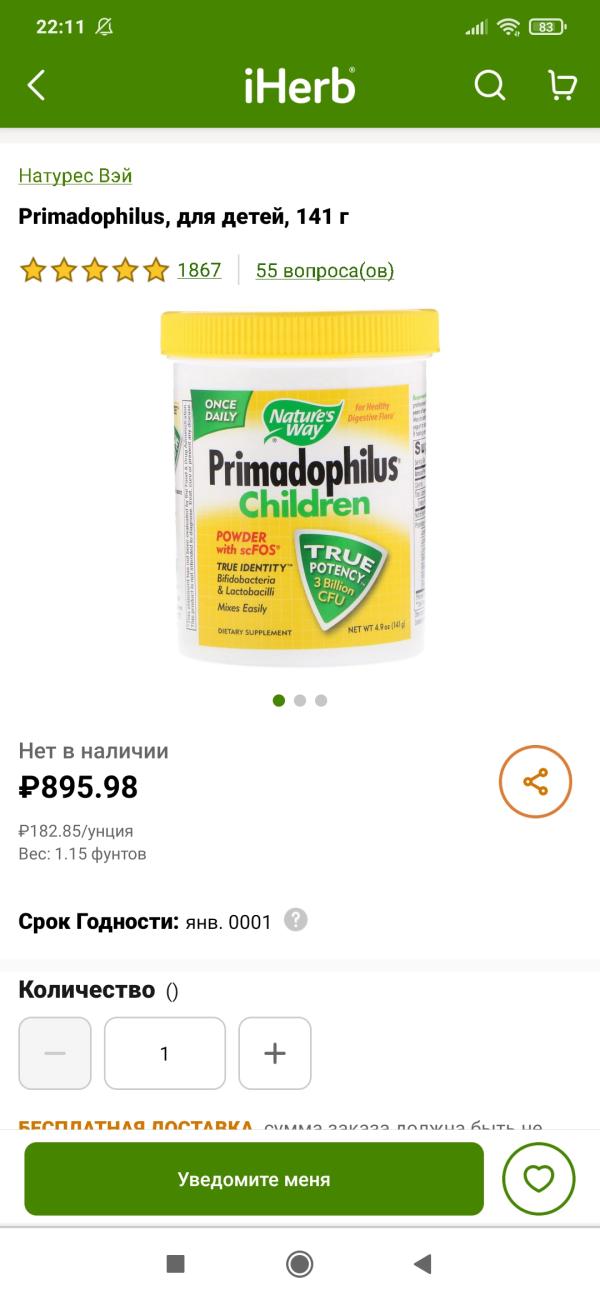The width and height of the screenshot is (600, 1299).
Task: Open the shopping cart
Action: [563, 86]
